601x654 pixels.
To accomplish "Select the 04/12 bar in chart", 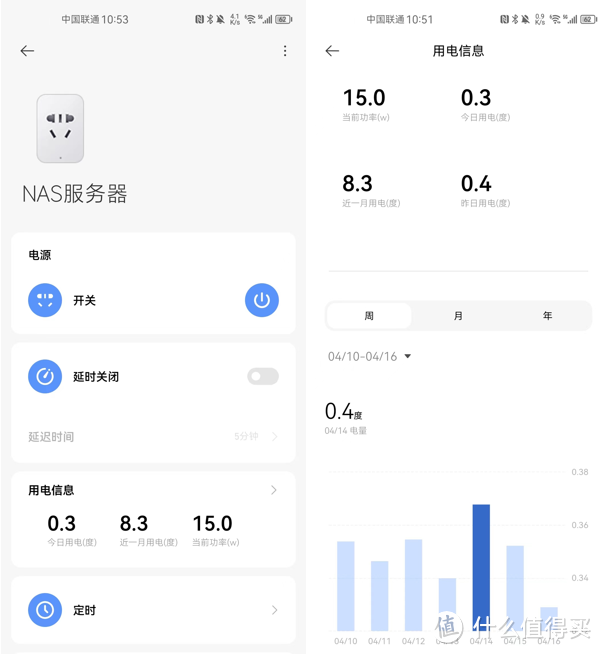I will 413,585.
